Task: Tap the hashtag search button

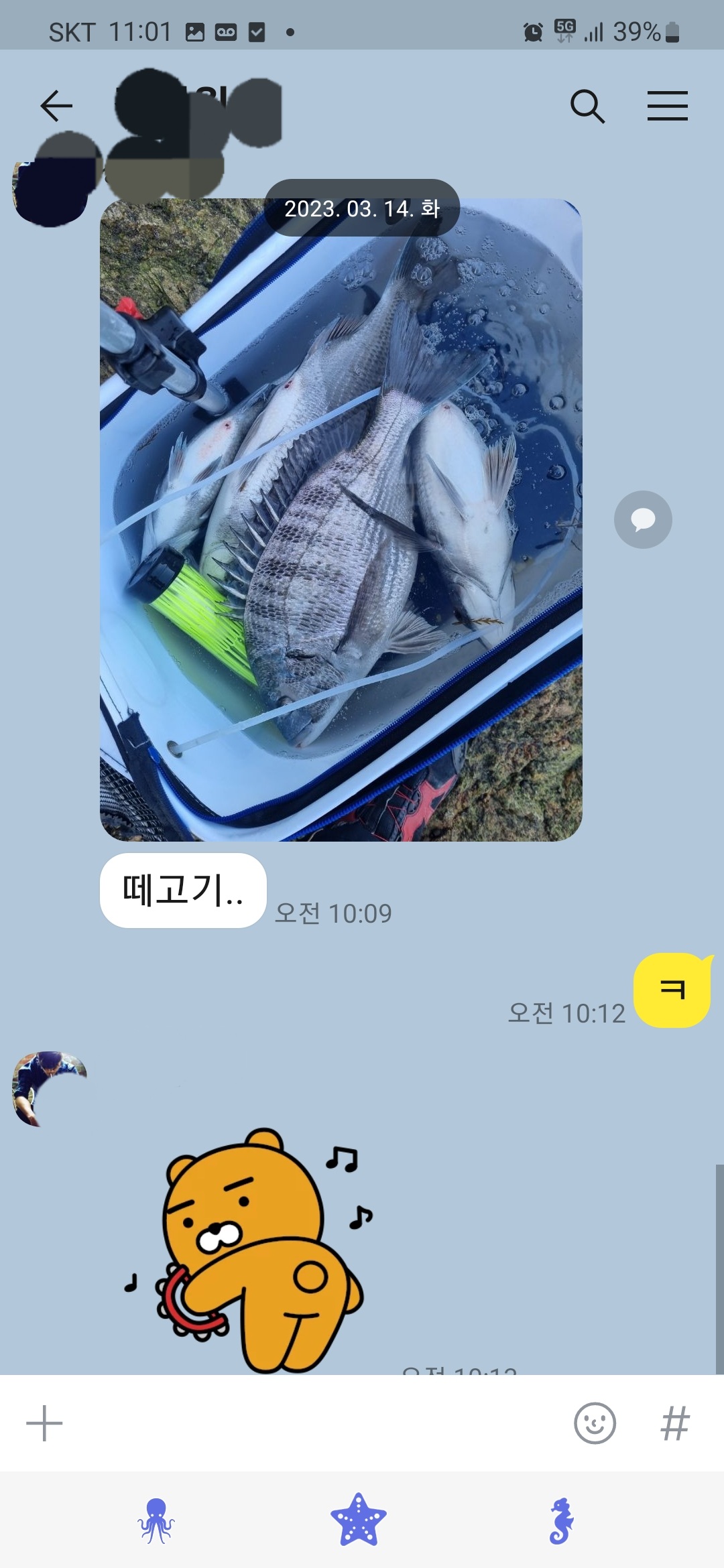Action: click(674, 1423)
